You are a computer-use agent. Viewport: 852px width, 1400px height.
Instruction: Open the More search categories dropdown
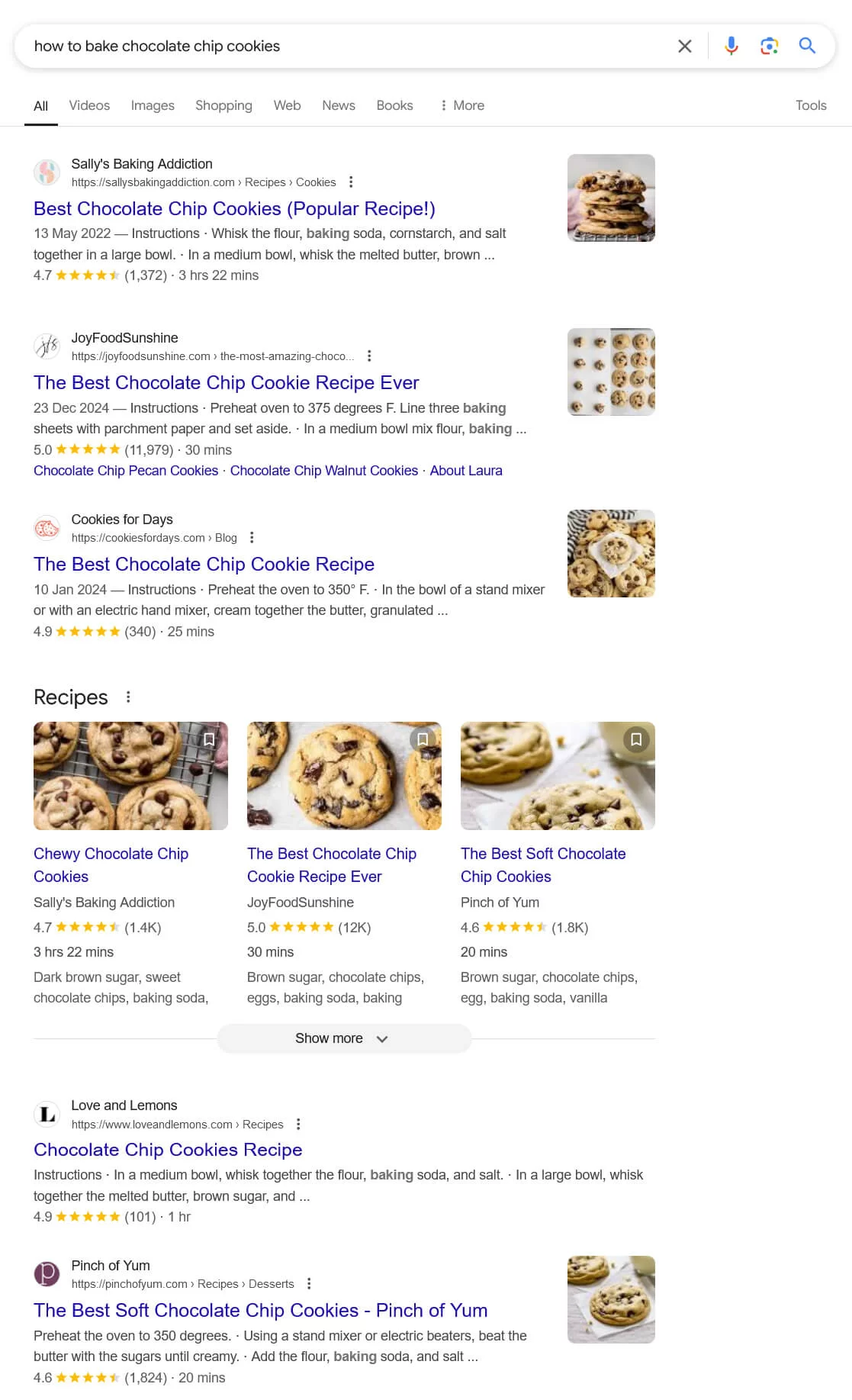(462, 105)
